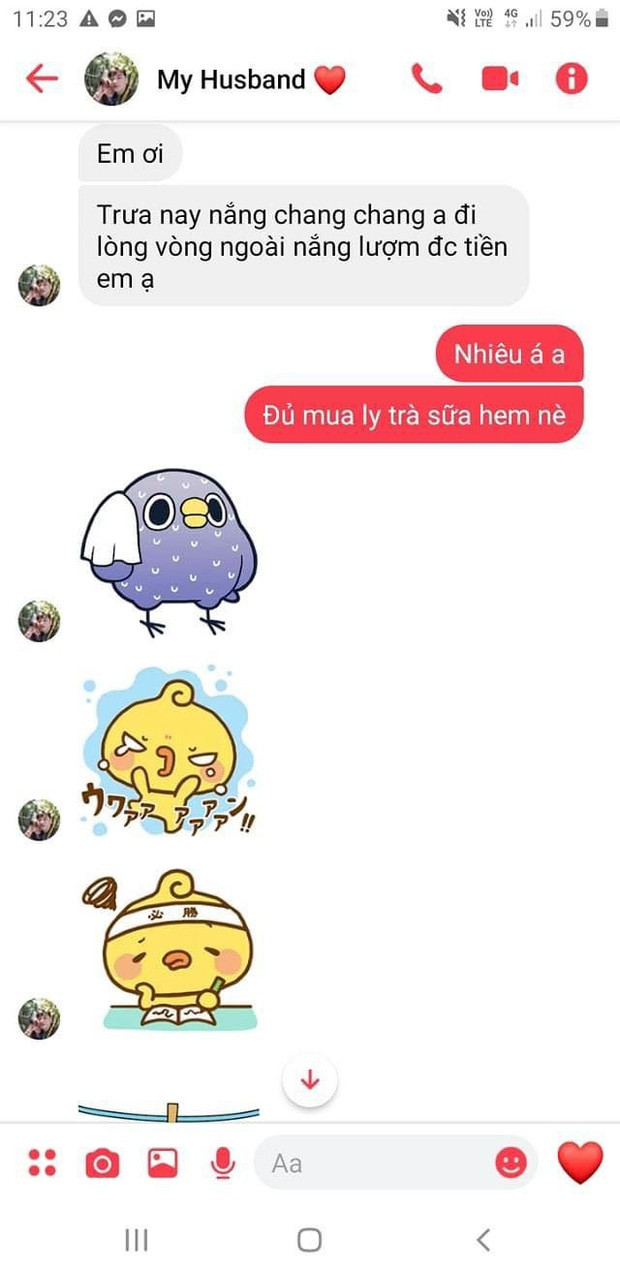Tap the purple bird sticker
This screenshot has width=620, height=1274.
[x=167, y=551]
